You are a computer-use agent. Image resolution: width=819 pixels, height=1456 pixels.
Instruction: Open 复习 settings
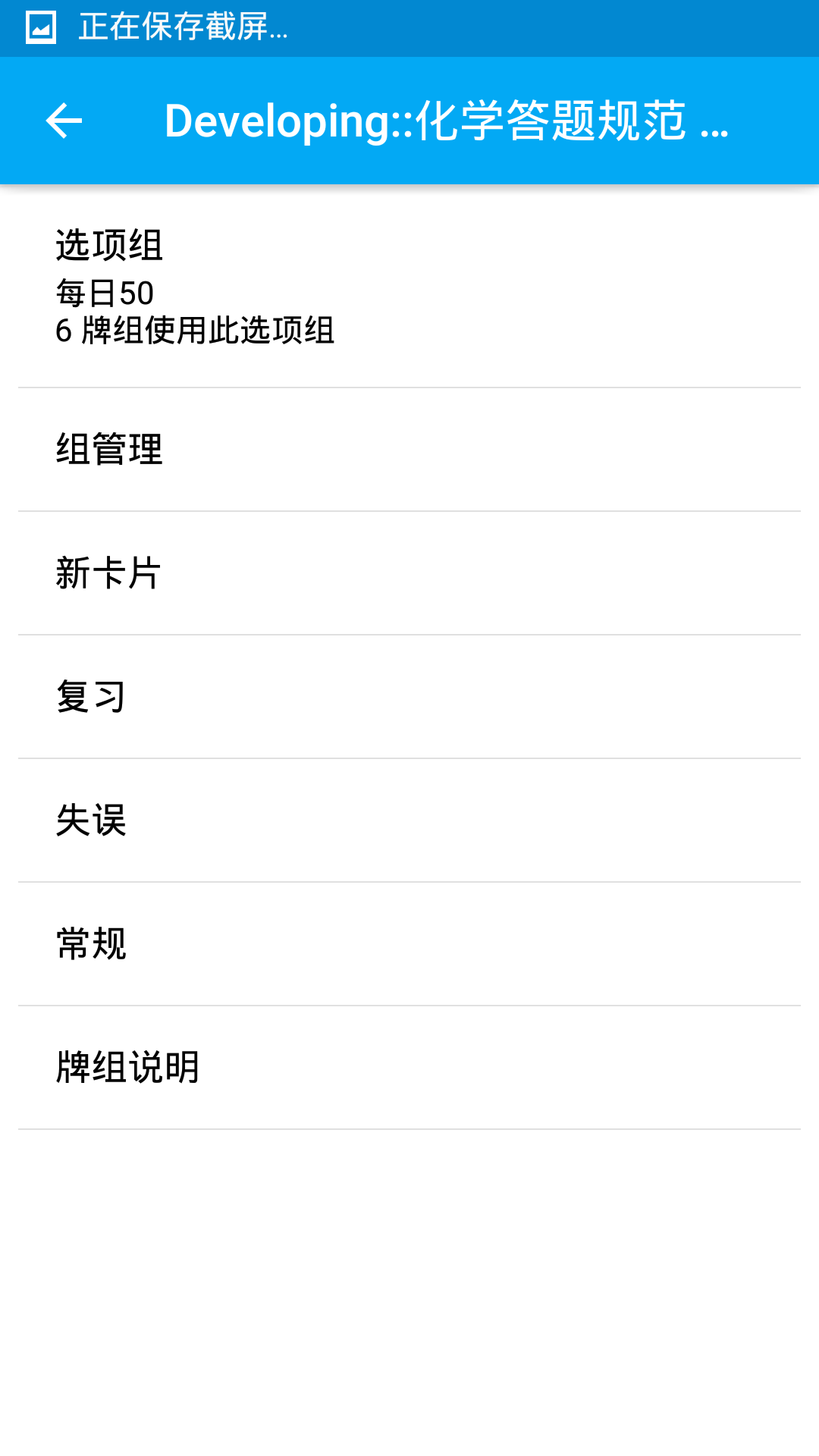pyautogui.click(x=409, y=697)
